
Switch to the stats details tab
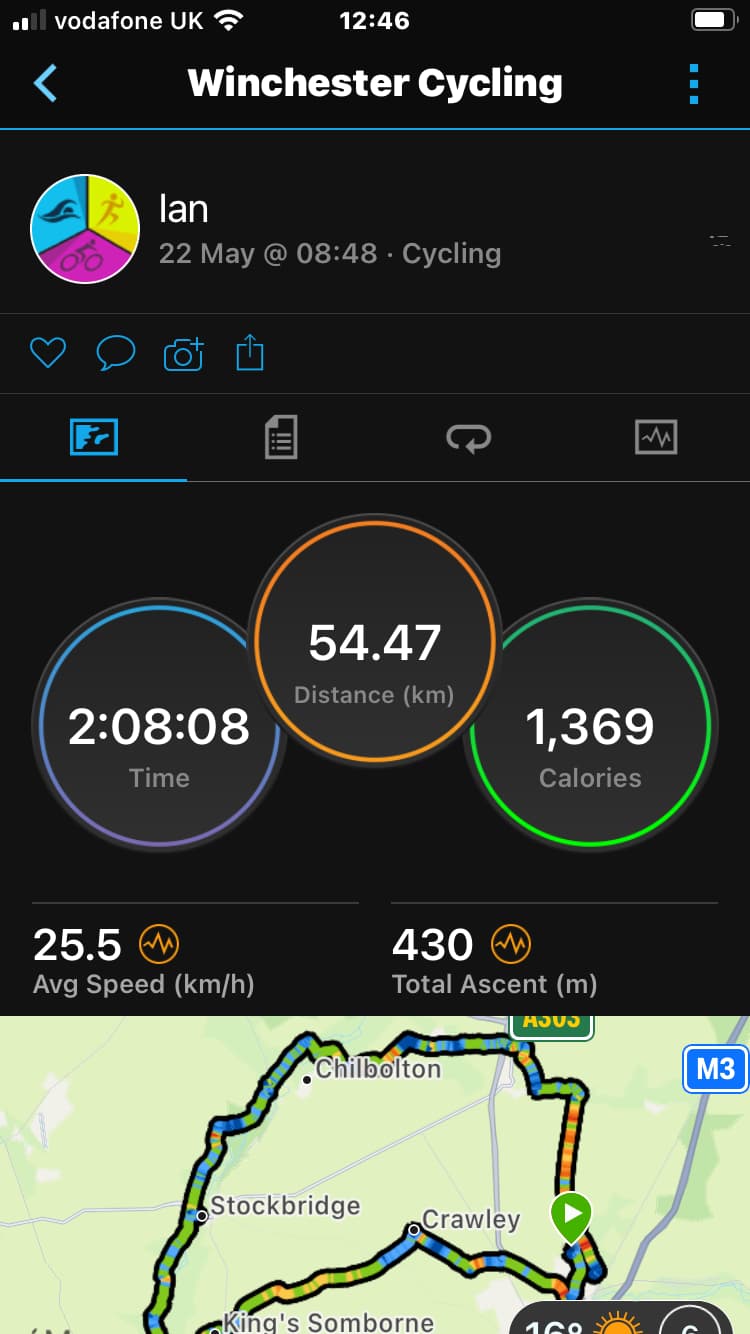tap(281, 437)
